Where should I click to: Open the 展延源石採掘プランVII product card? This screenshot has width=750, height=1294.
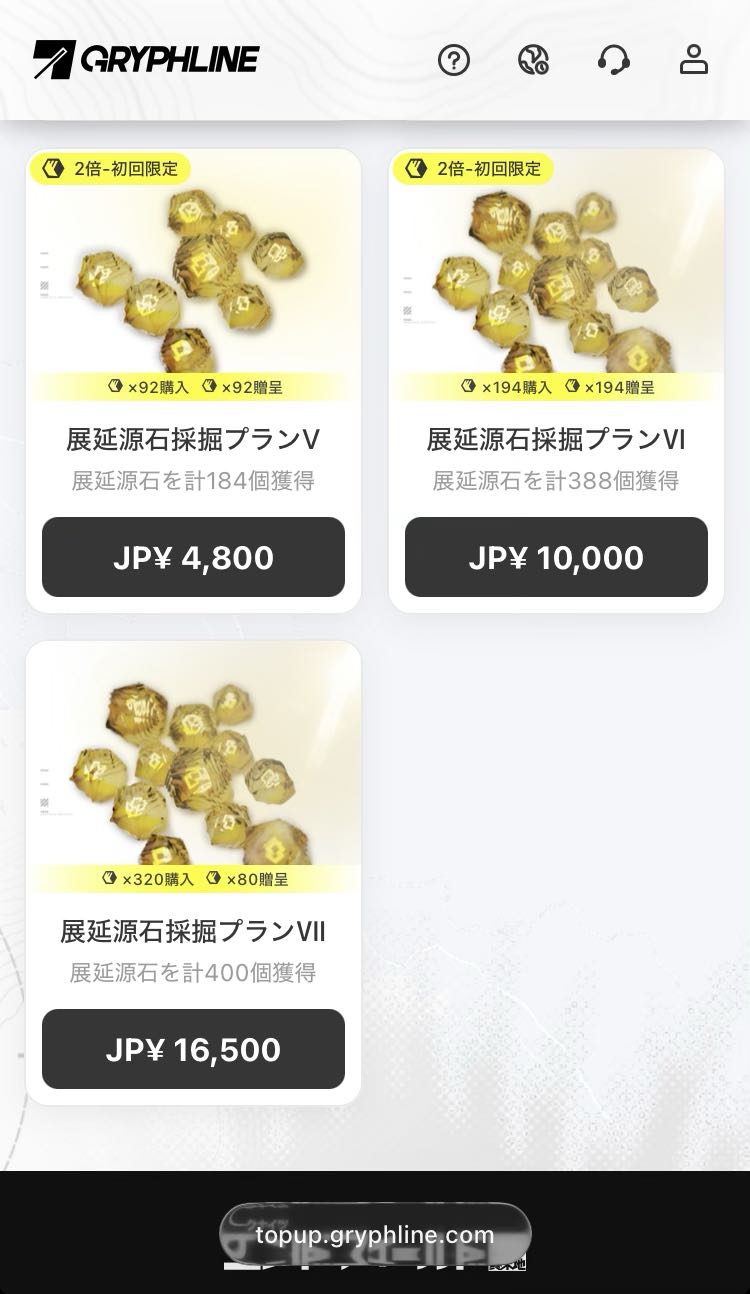click(x=193, y=780)
